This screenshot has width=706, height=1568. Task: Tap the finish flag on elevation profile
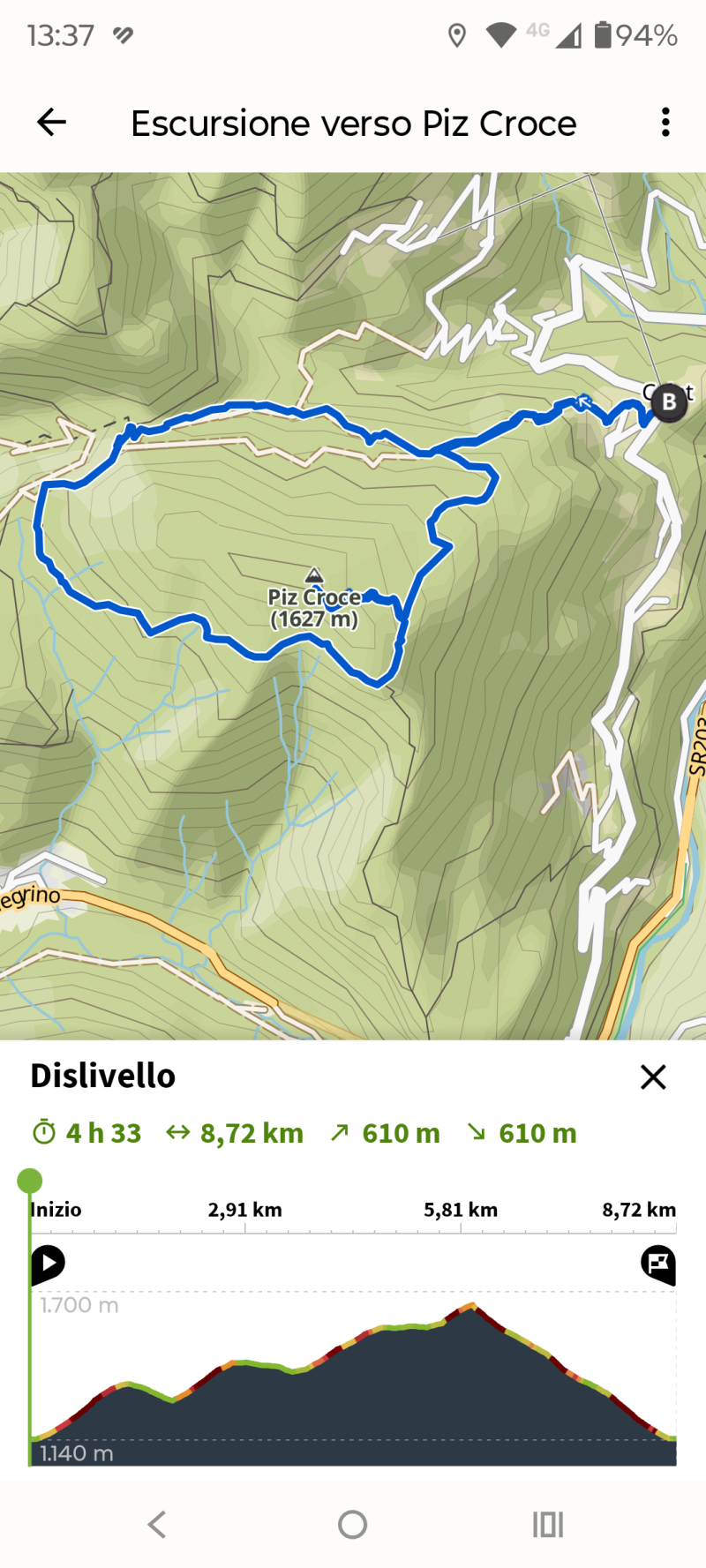point(657,1264)
